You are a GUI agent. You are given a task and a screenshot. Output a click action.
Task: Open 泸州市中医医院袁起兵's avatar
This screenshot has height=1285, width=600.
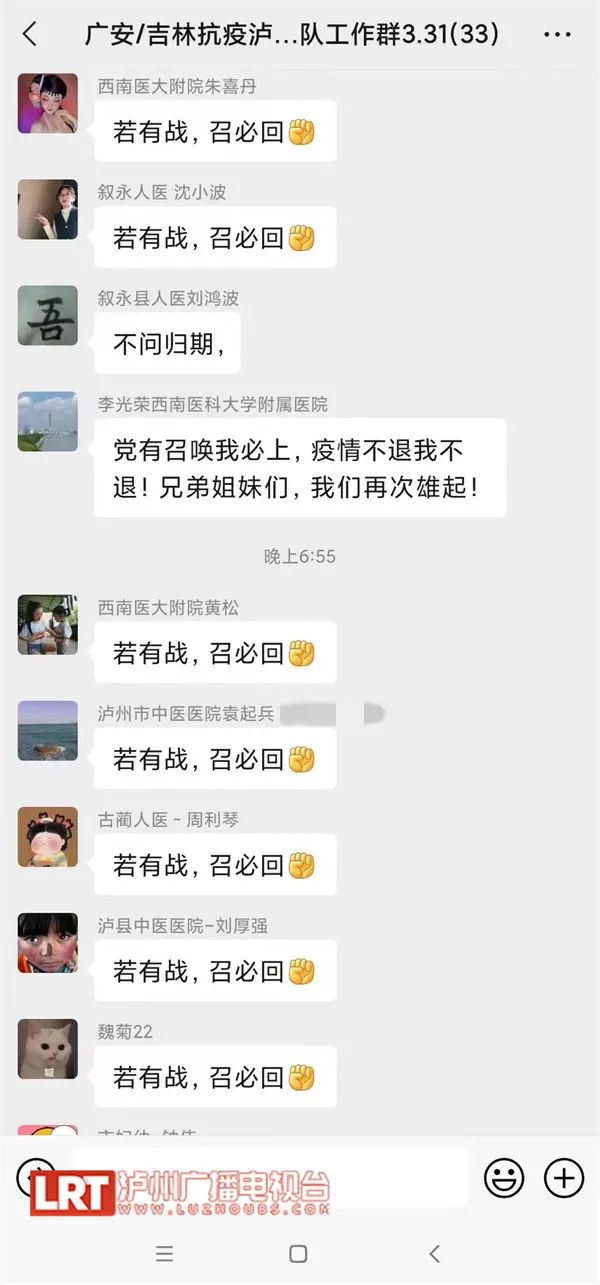click(48, 731)
